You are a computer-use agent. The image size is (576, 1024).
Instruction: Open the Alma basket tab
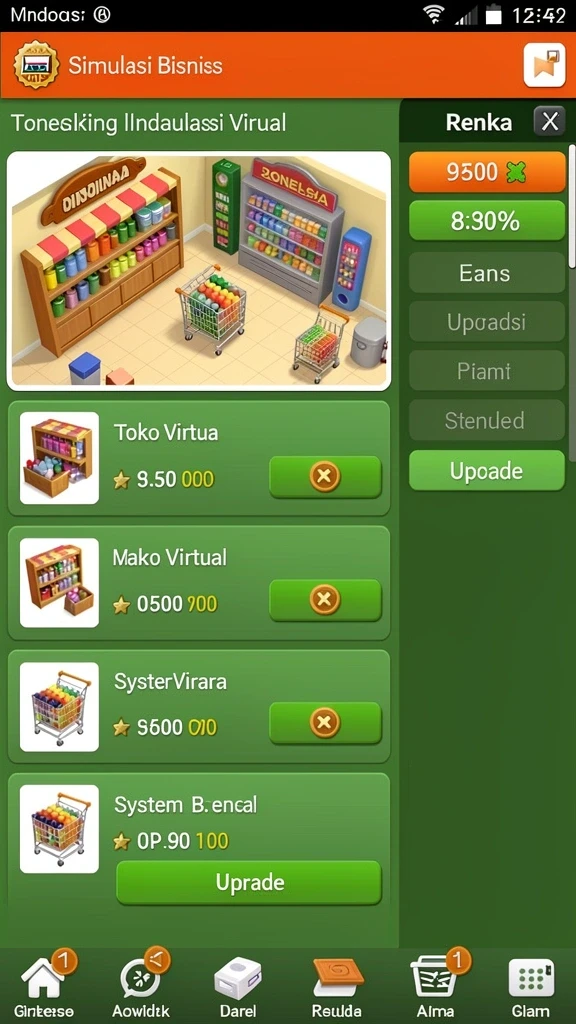click(436, 986)
